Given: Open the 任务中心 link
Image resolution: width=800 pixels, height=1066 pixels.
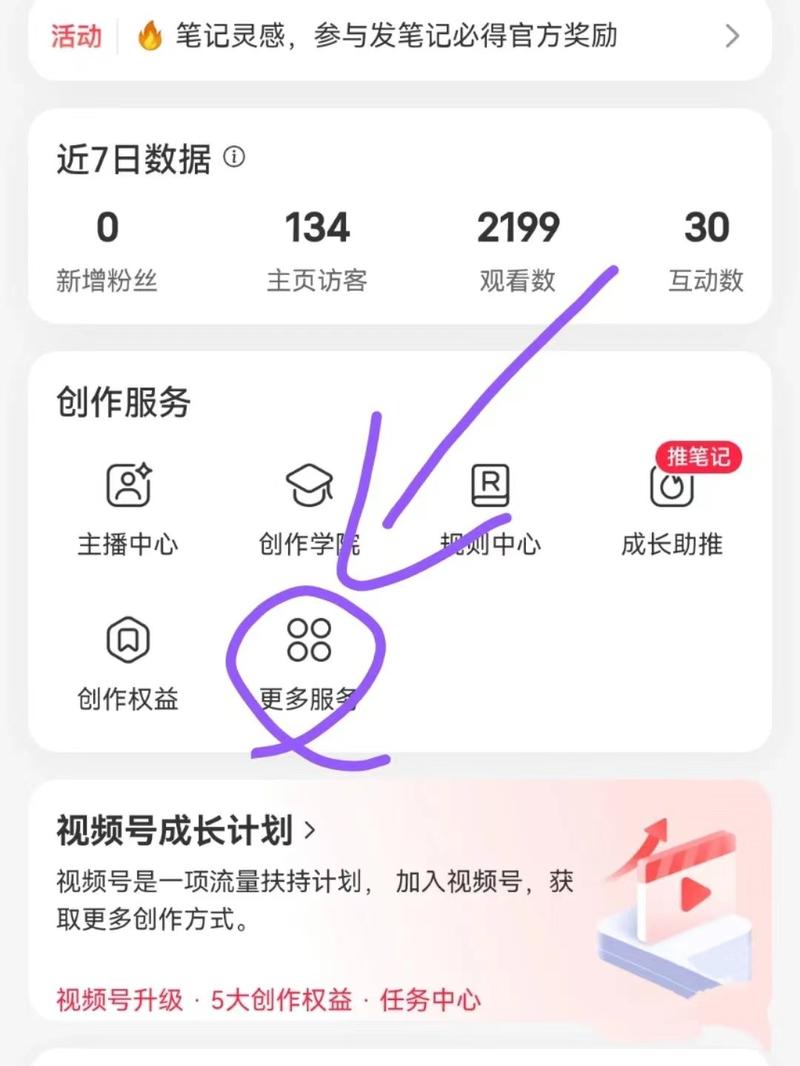Looking at the screenshot, I should click(x=430, y=1000).
